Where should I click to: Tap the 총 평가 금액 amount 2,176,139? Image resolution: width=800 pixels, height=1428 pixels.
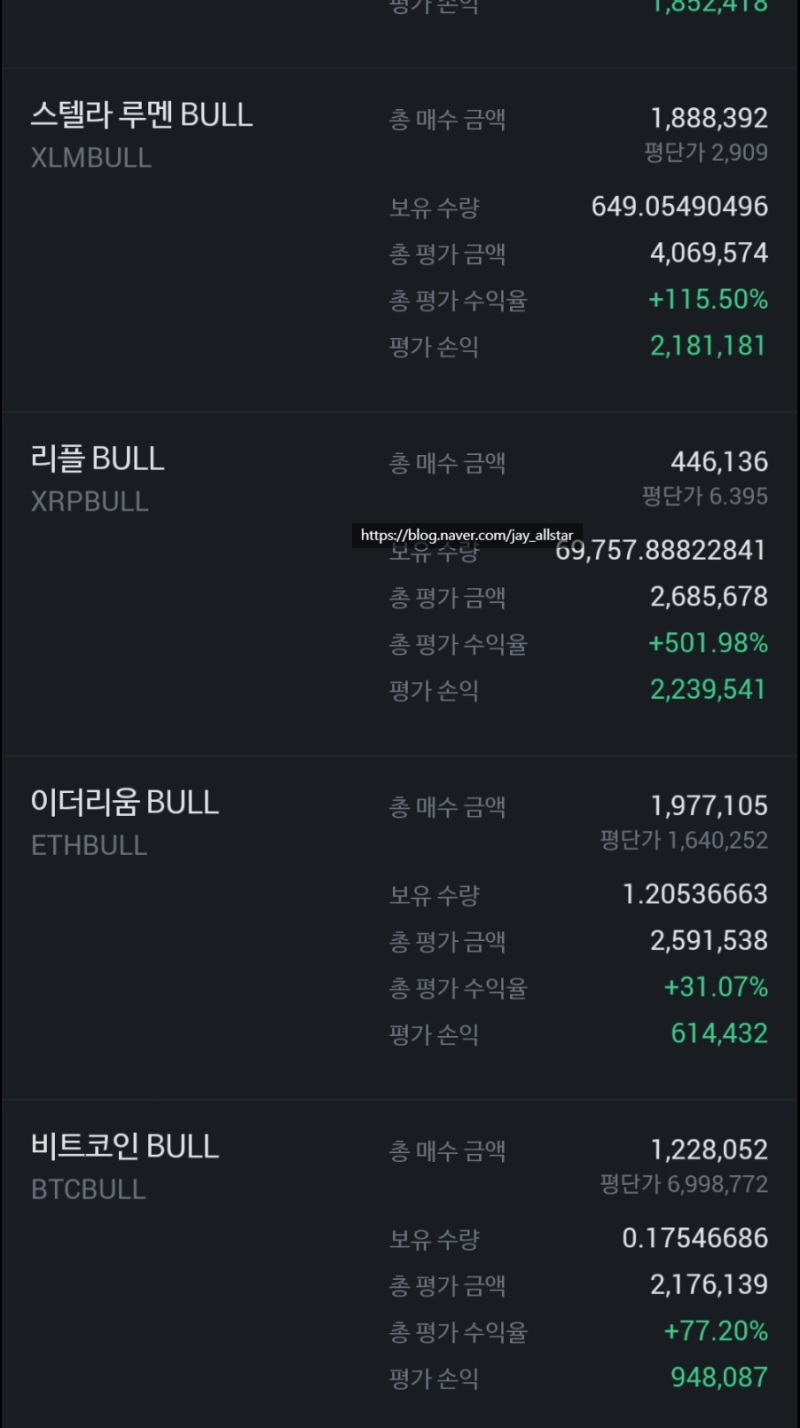pos(709,1285)
